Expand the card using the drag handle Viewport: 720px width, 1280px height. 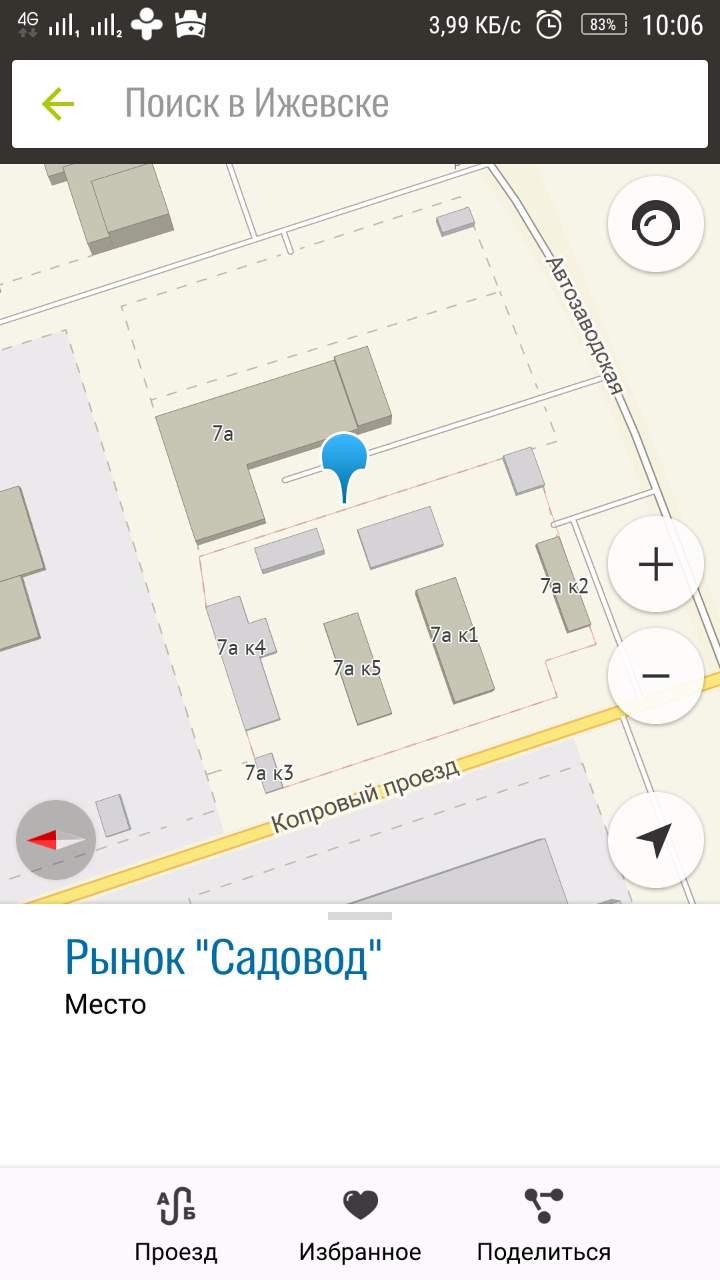click(x=360, y=916)
